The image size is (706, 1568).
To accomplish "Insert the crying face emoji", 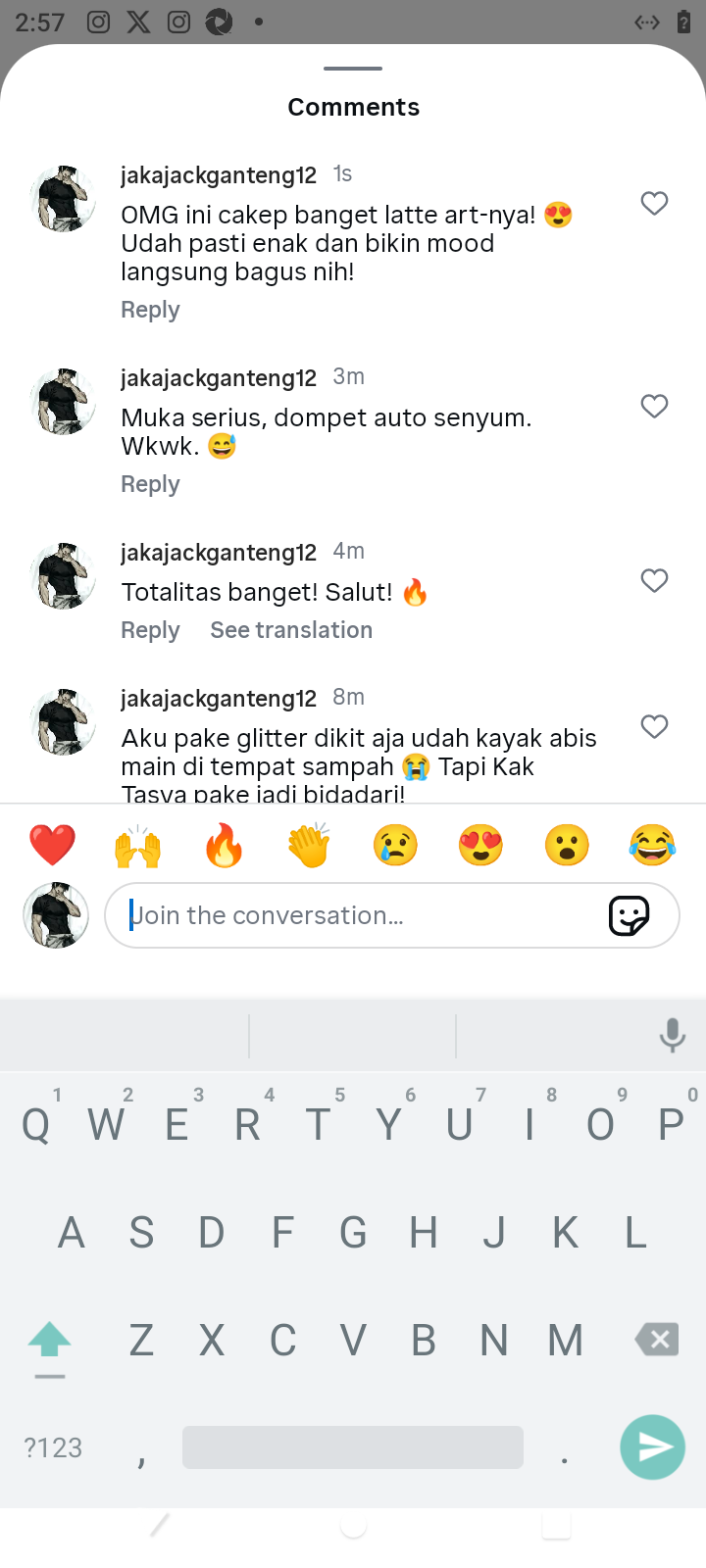I will (x=395, y=845).
